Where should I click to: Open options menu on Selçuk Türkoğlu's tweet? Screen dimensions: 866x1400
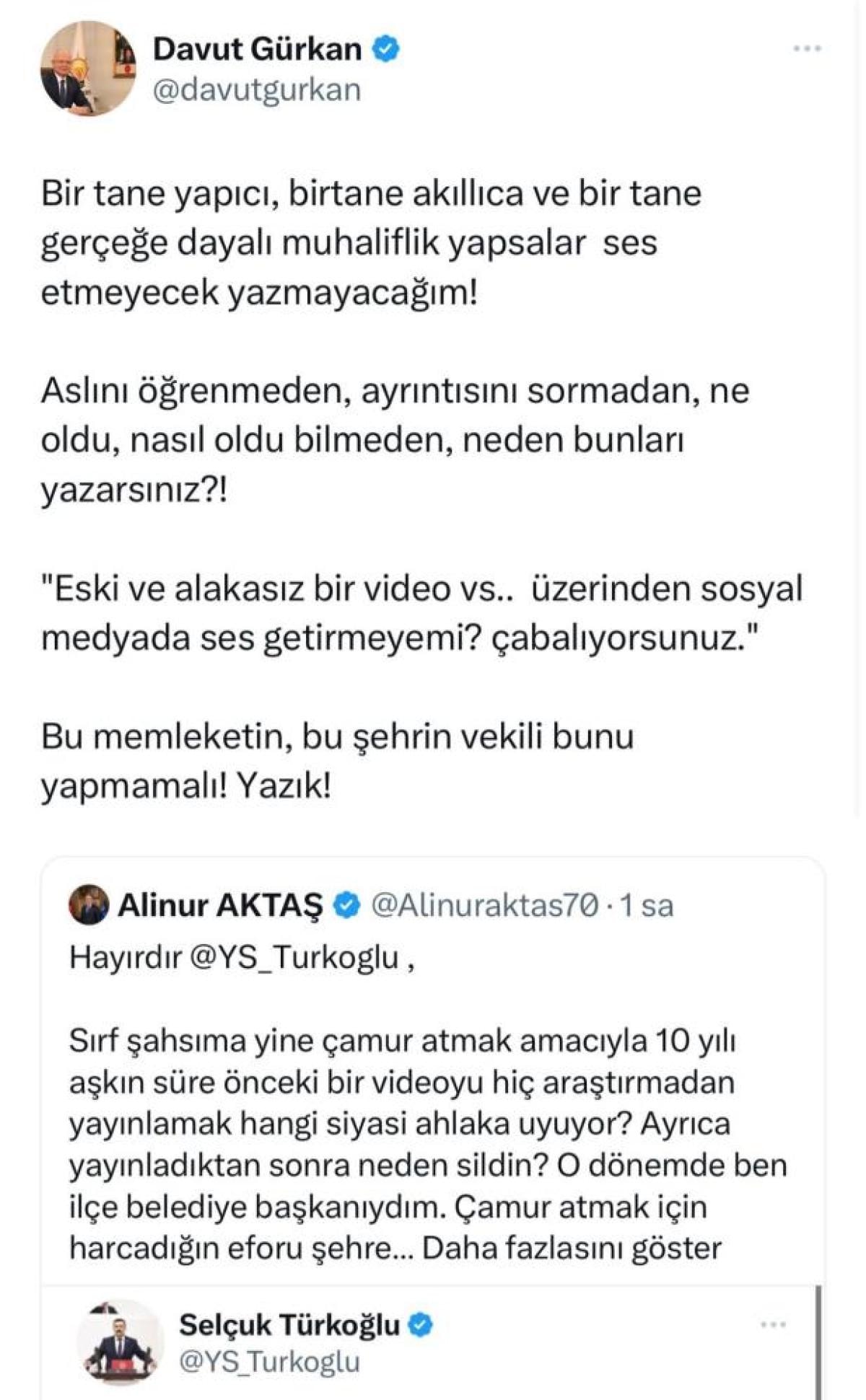[773, 1324]
